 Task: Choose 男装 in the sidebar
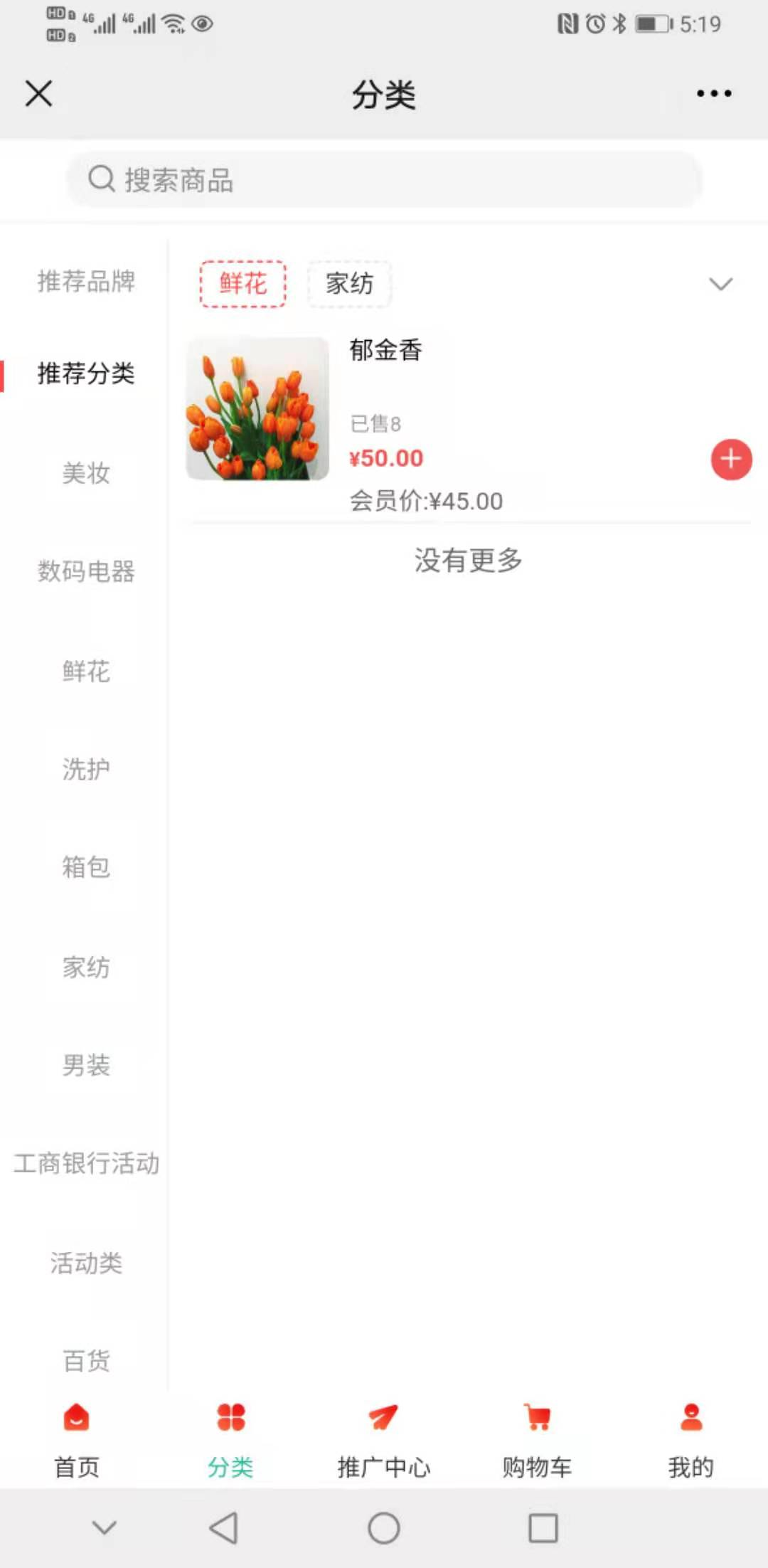[x=86, y=1065]
